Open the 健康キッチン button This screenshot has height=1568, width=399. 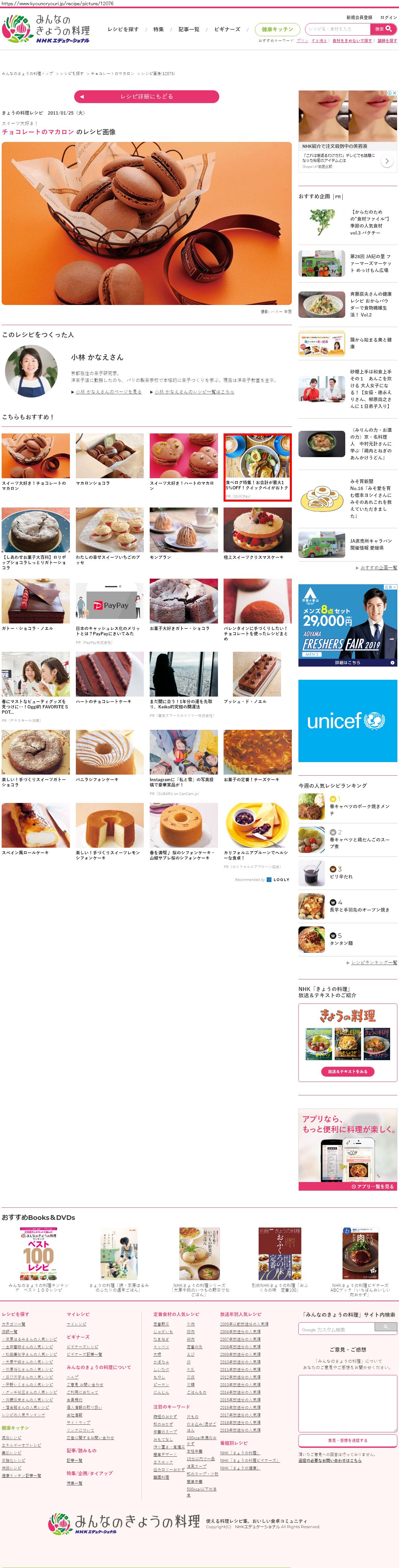pyautogui.click(x=277, y=29)
